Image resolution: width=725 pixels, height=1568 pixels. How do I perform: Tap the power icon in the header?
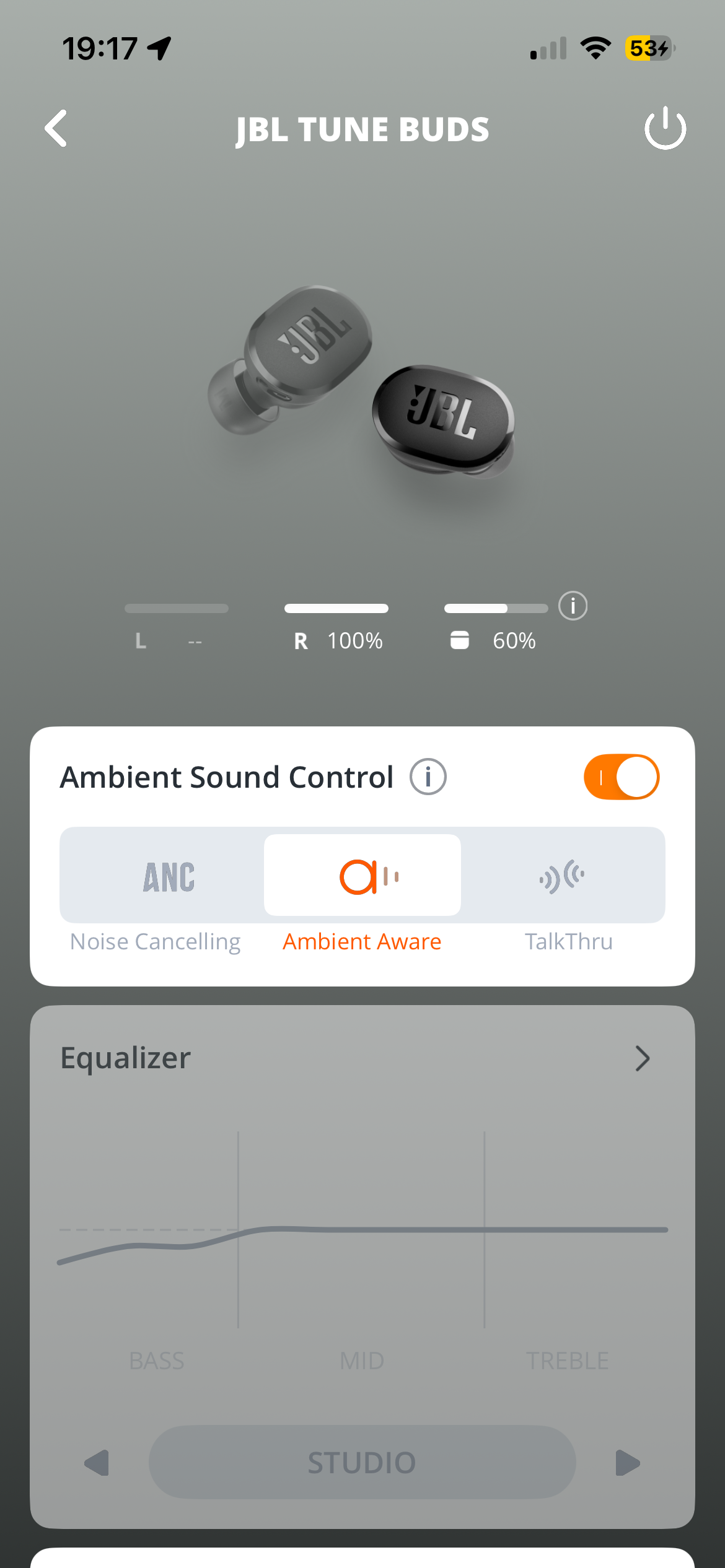coord(665,129)
